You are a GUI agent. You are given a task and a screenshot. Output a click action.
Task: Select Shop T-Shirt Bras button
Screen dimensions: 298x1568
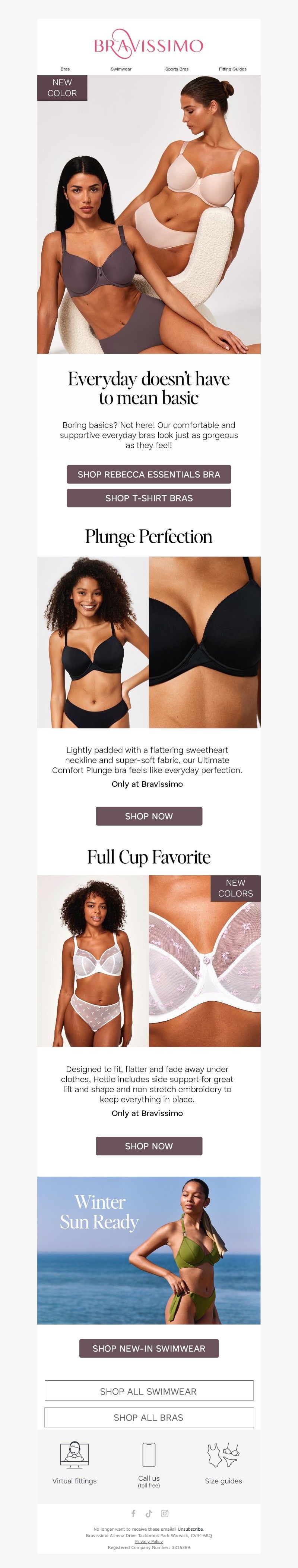(149, 498)
